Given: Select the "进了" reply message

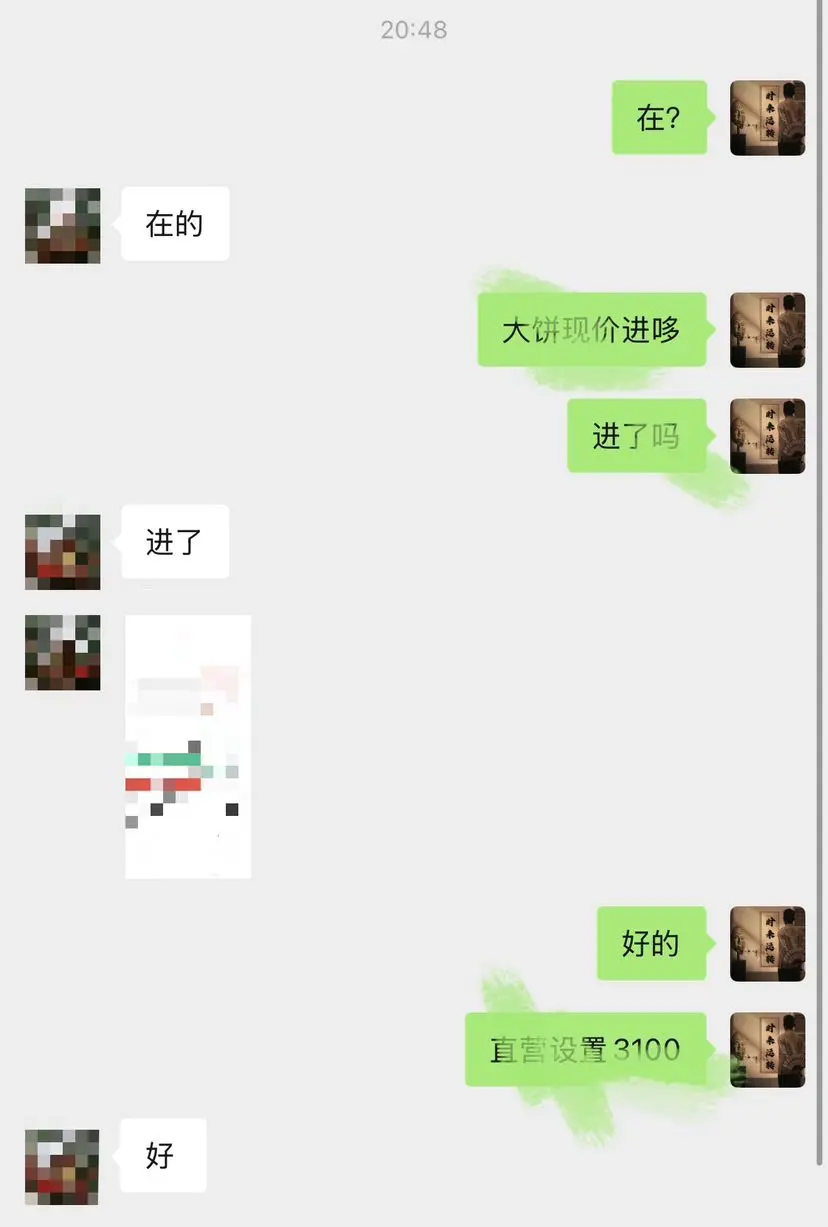Looking at the screenshot, I should [x=175, y=542].
